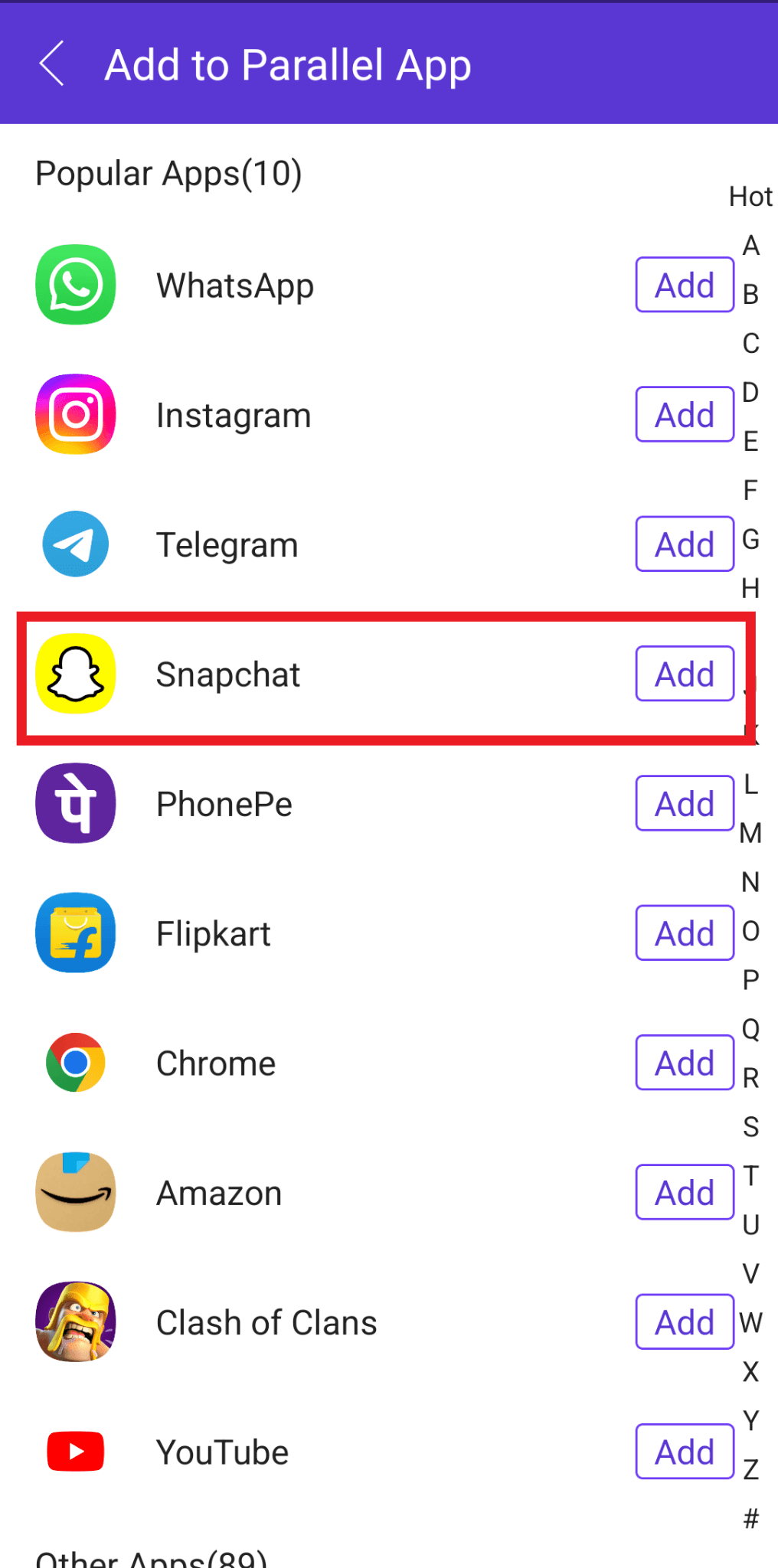Image resolution: width=778 pixels, height=1568 pixels.
Task: Add WhatsApp as a parallel app
Action: pyautogui.click(x=684, y=285)
